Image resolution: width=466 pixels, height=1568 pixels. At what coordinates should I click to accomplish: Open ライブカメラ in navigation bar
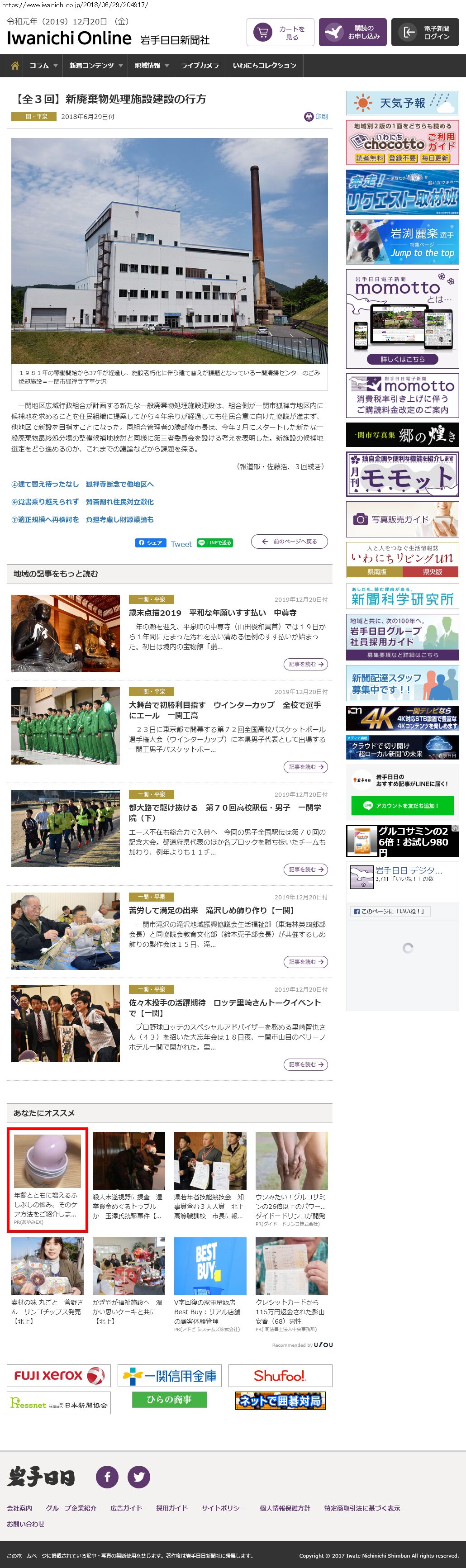pyautogui.click(x=199, y=66)
